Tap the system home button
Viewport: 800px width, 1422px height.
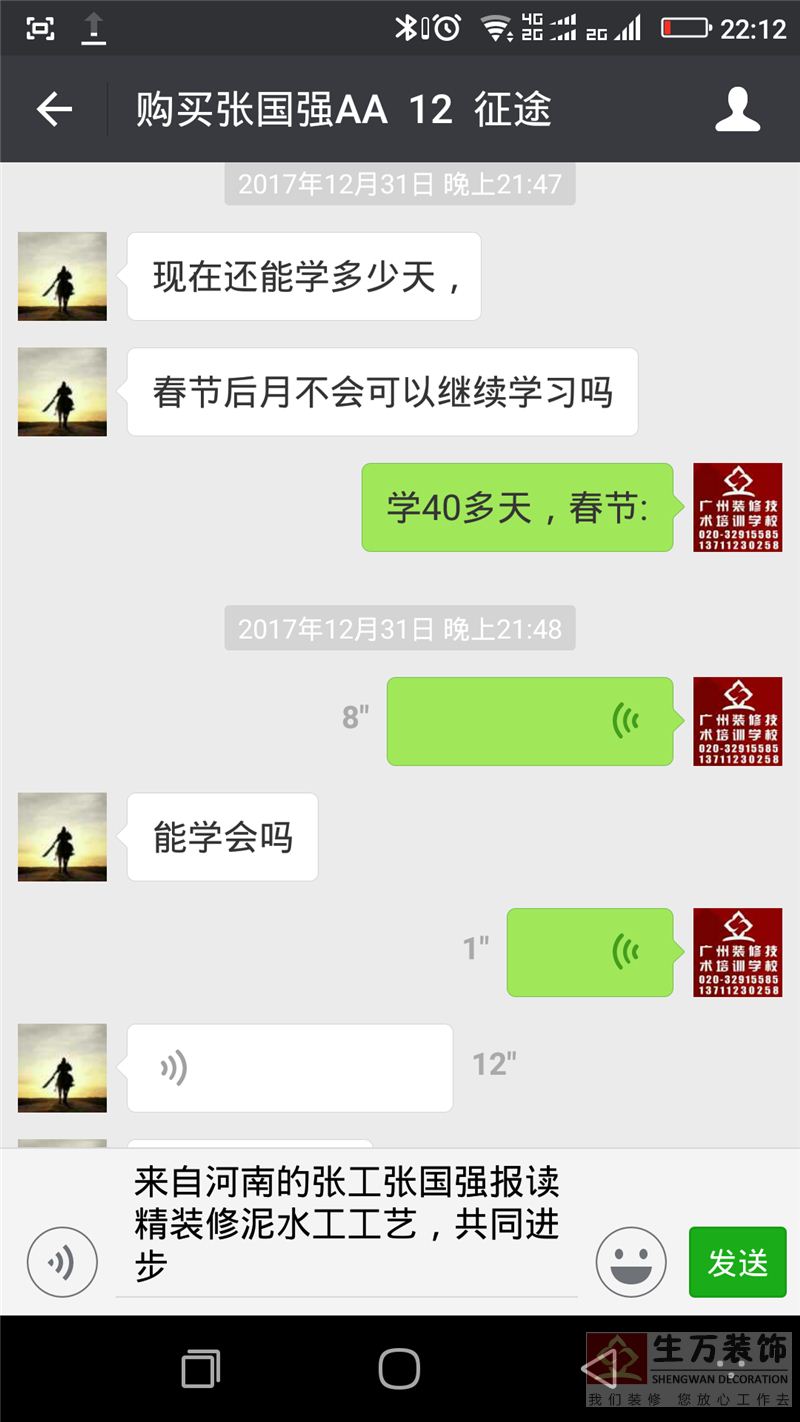(x=399, y=1367)
